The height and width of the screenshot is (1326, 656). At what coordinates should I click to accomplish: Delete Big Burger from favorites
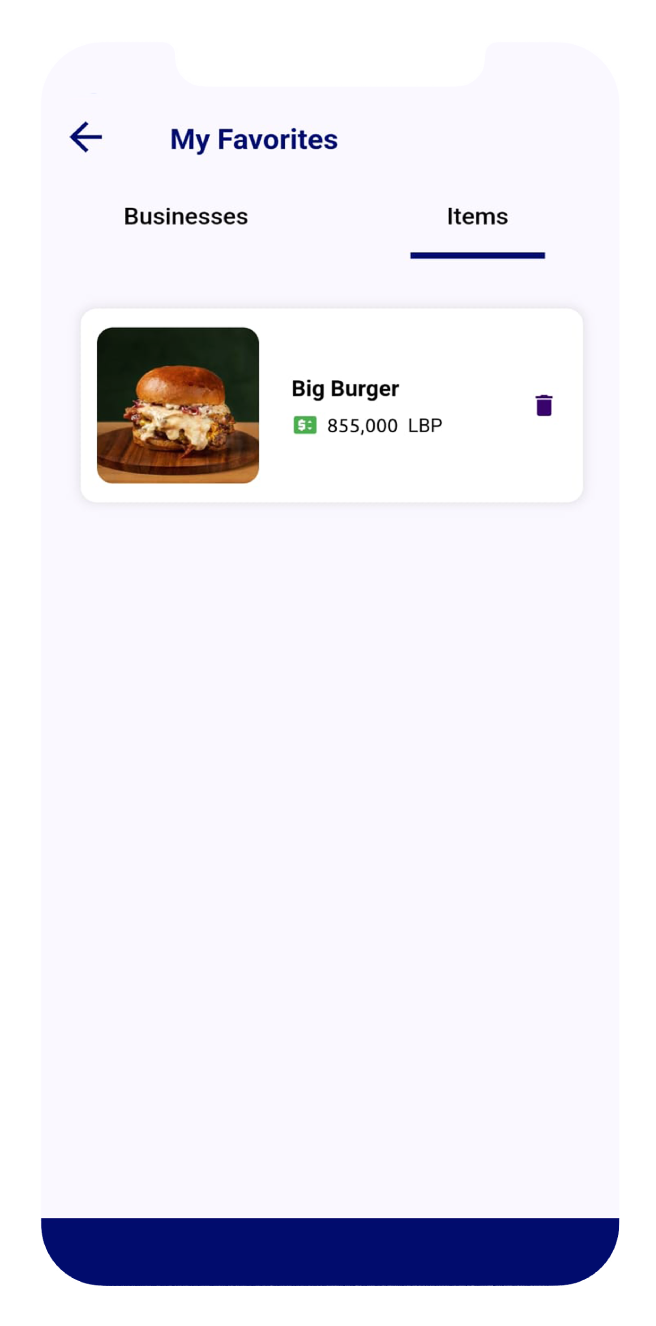tap(544, 405)
